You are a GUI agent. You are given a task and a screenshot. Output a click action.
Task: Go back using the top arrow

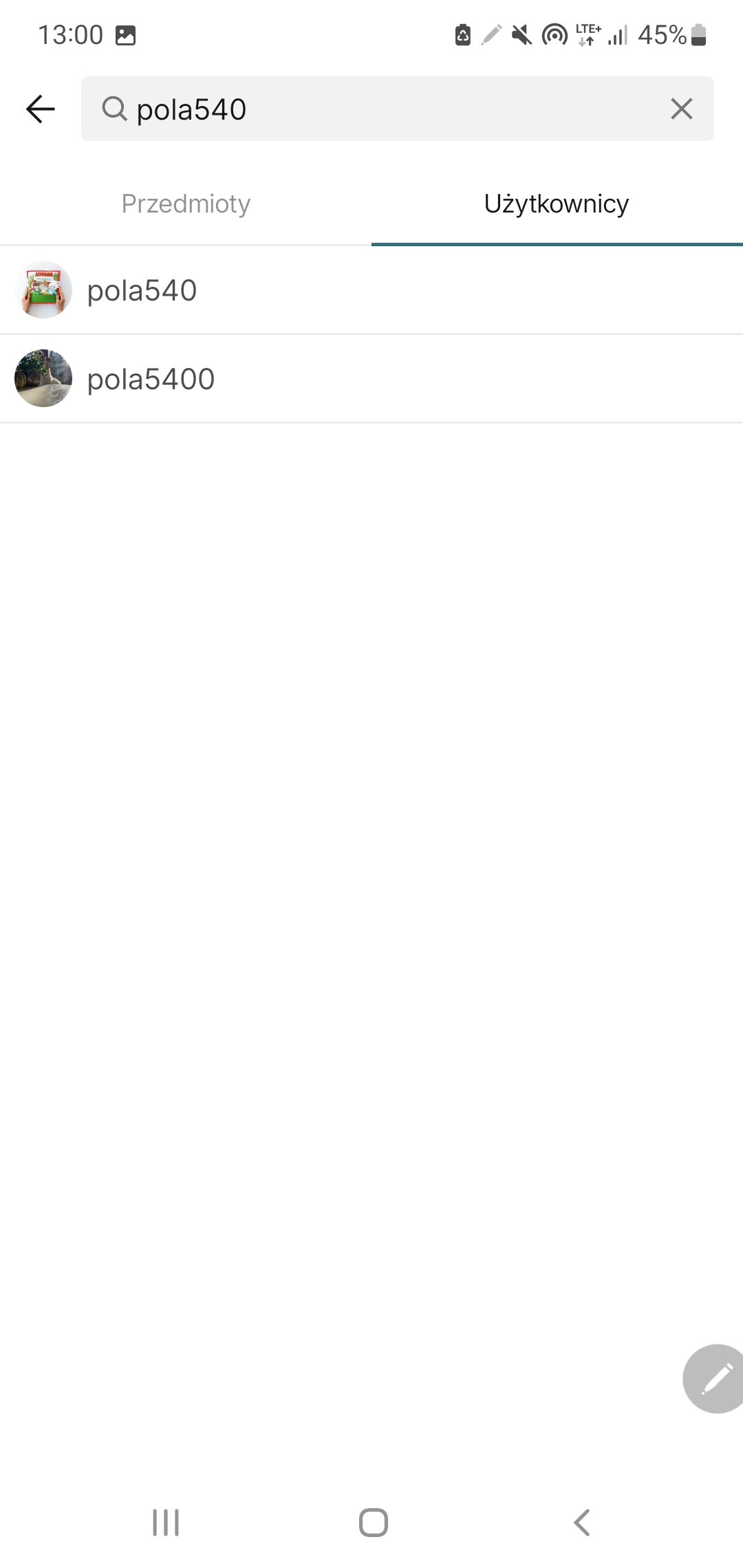(41, 109)
